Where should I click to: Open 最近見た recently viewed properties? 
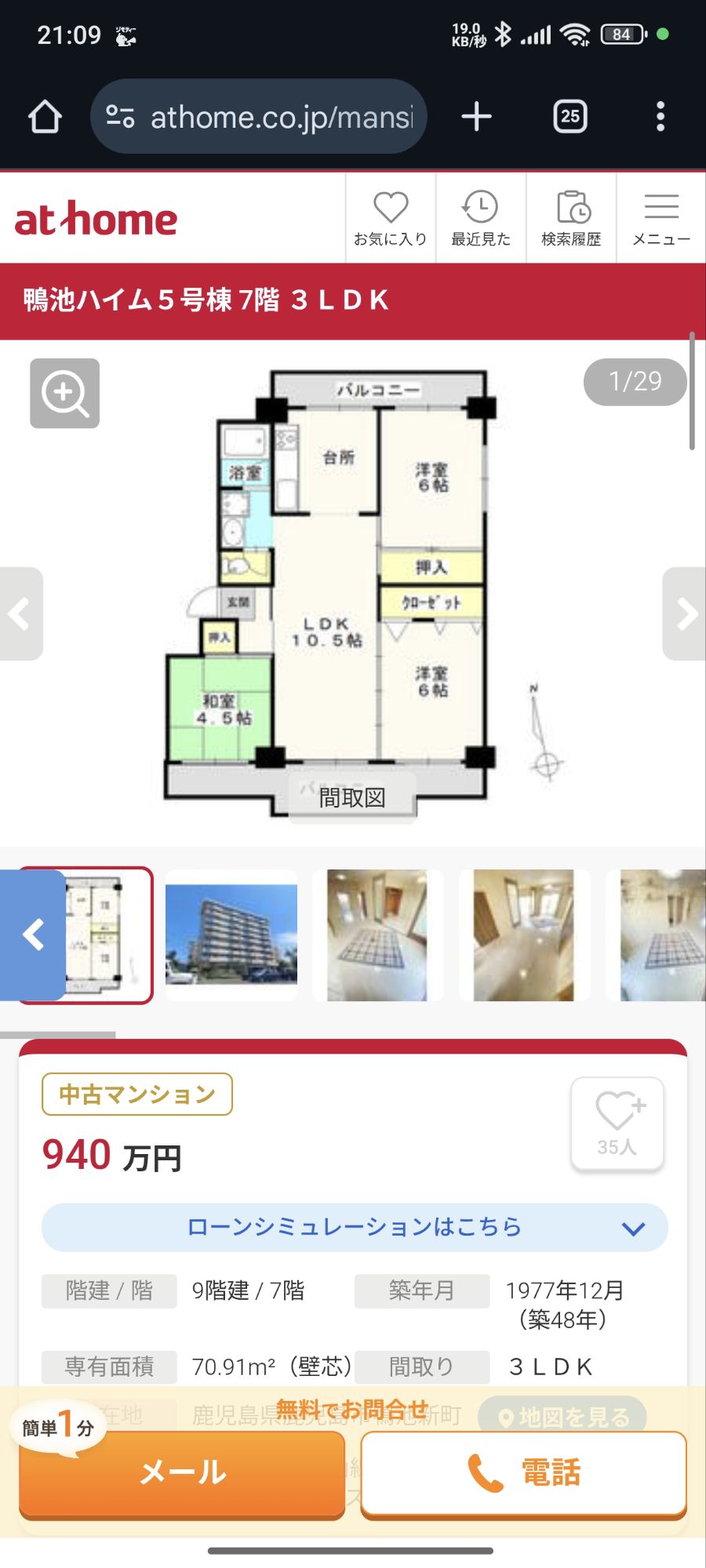click(480, 219)
